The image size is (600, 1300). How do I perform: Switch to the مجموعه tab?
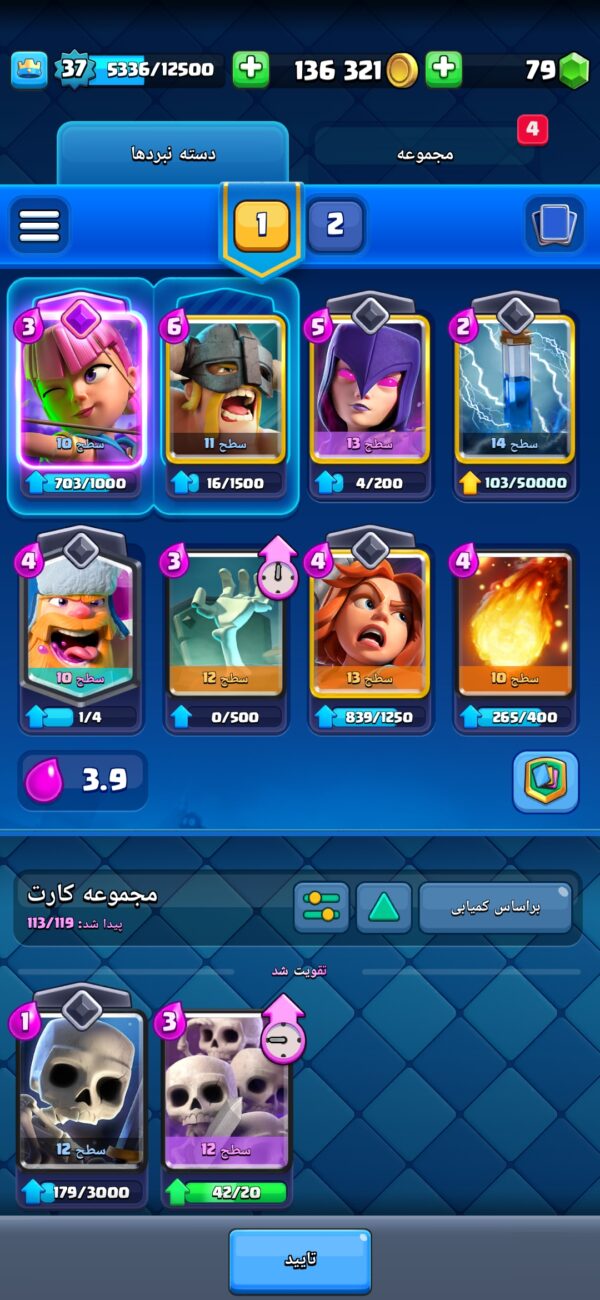425,154
